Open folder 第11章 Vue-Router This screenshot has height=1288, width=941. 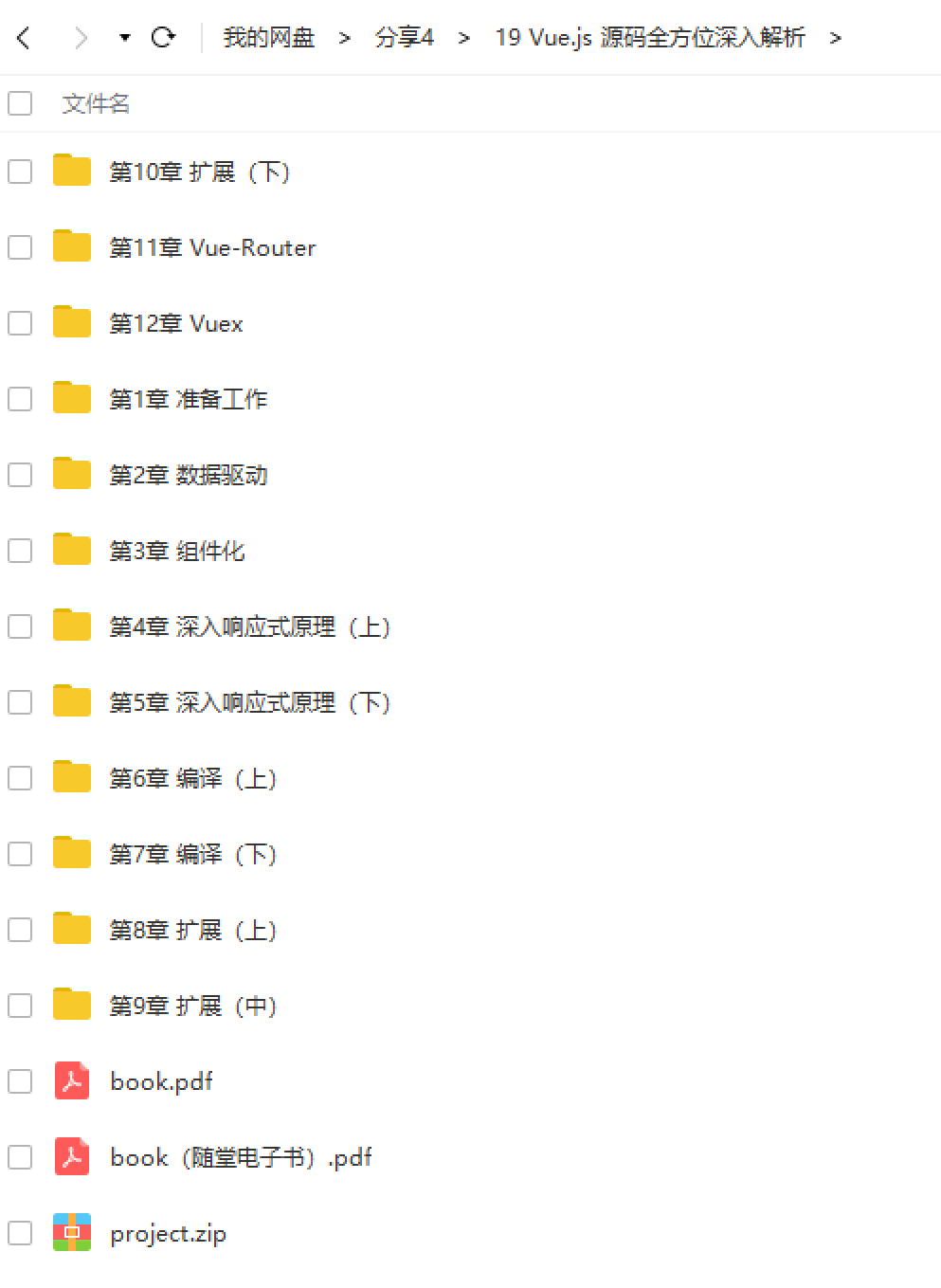(x=211, y=247)
